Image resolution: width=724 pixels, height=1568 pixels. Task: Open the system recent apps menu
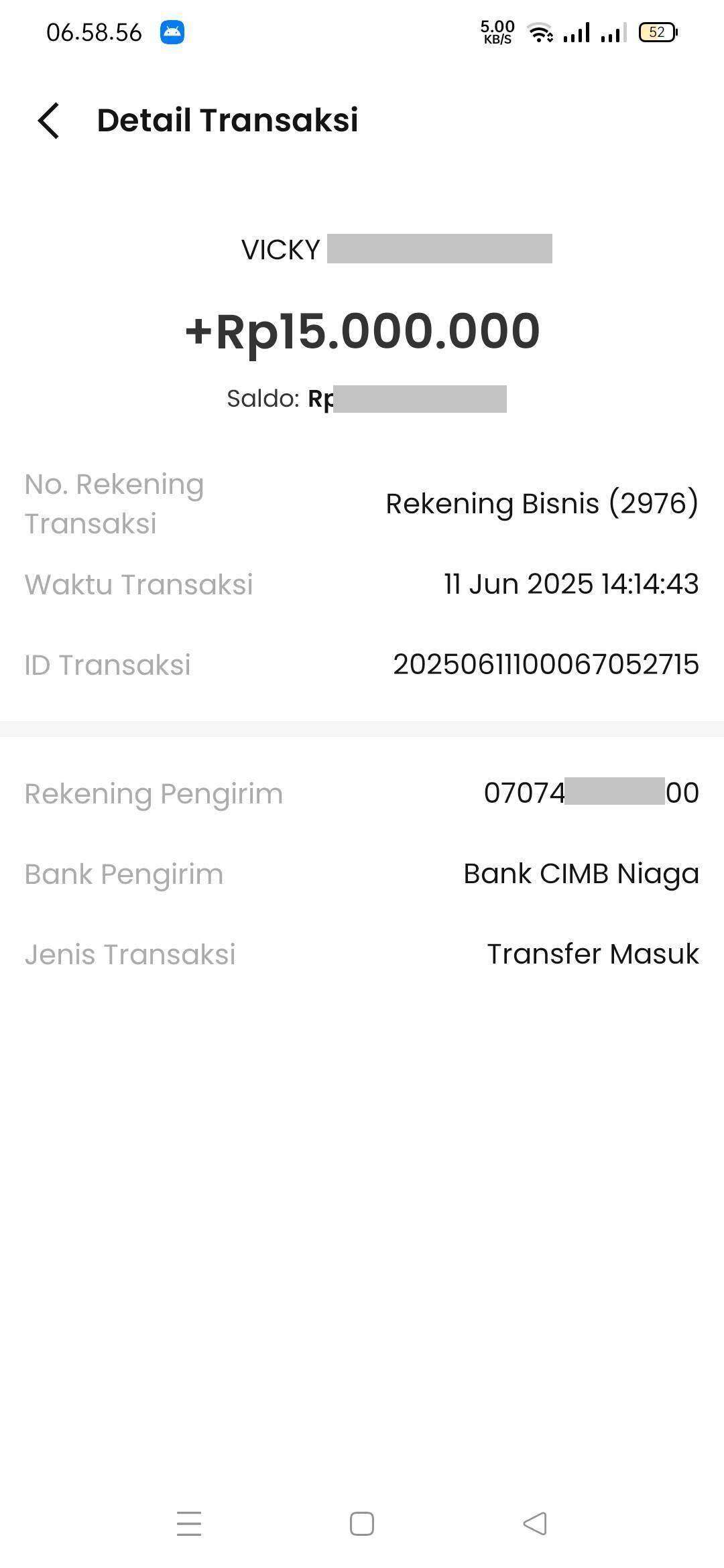(x=189, y=1523)
